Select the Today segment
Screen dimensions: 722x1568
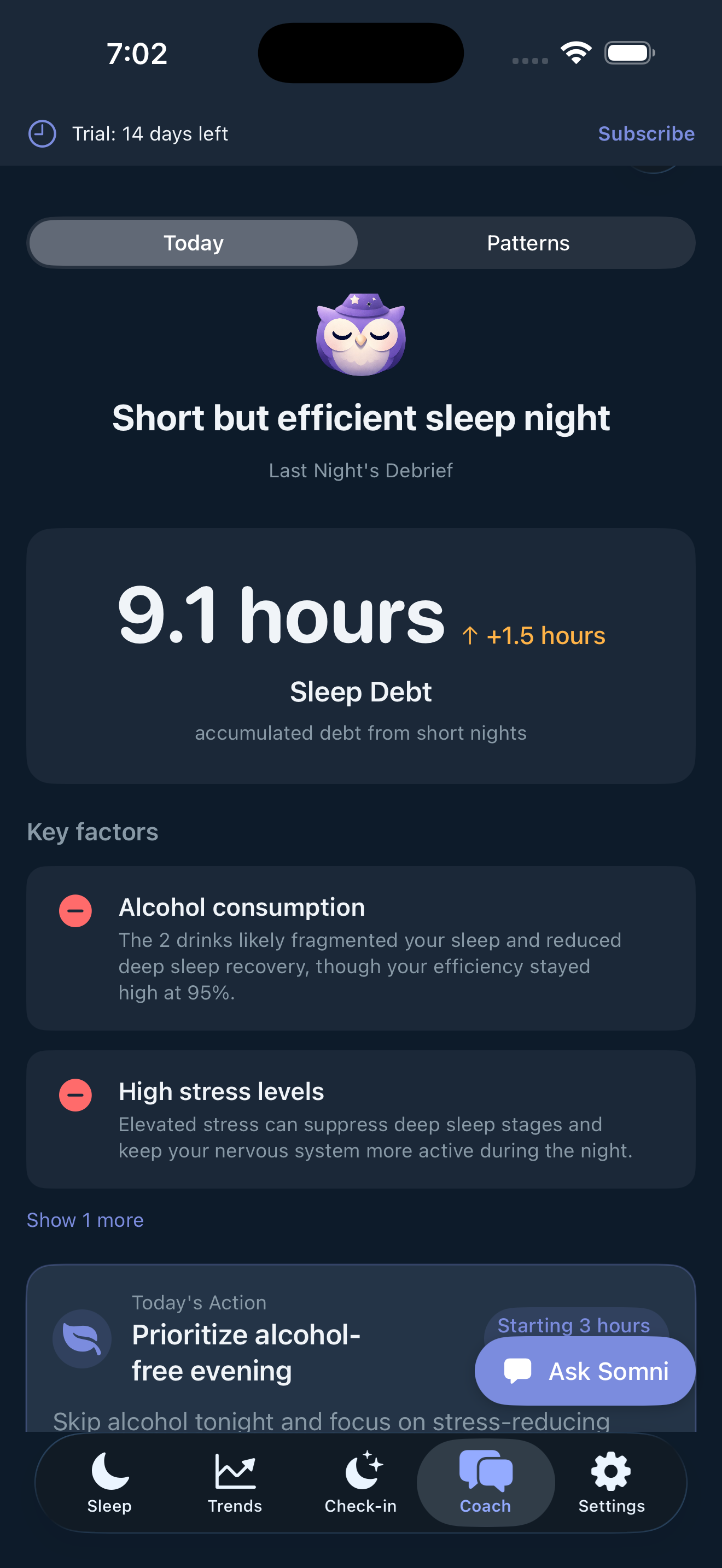tap(194, 243)
